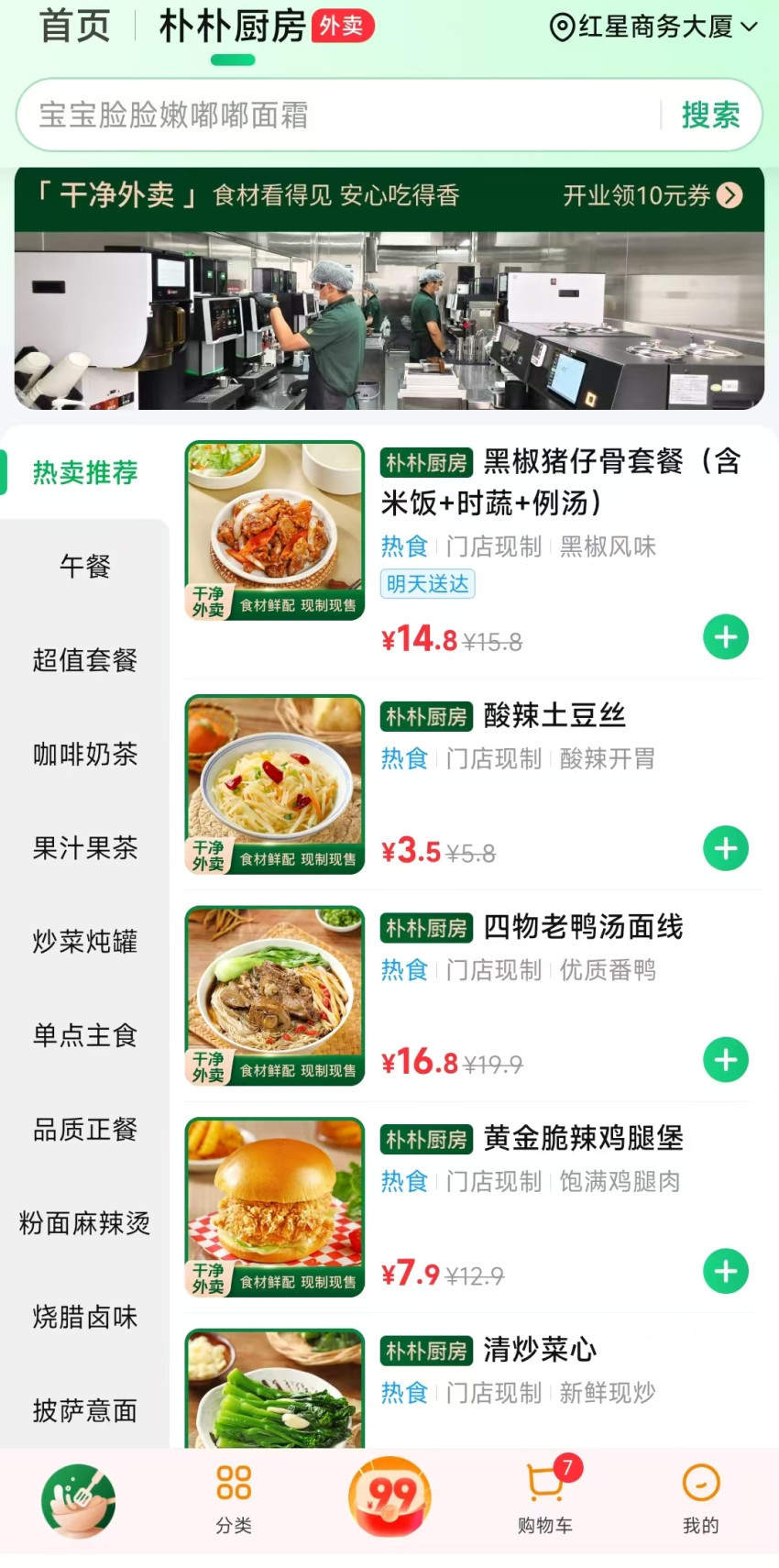
Task: Tap the 搜索 button
Action: point(710,116)
